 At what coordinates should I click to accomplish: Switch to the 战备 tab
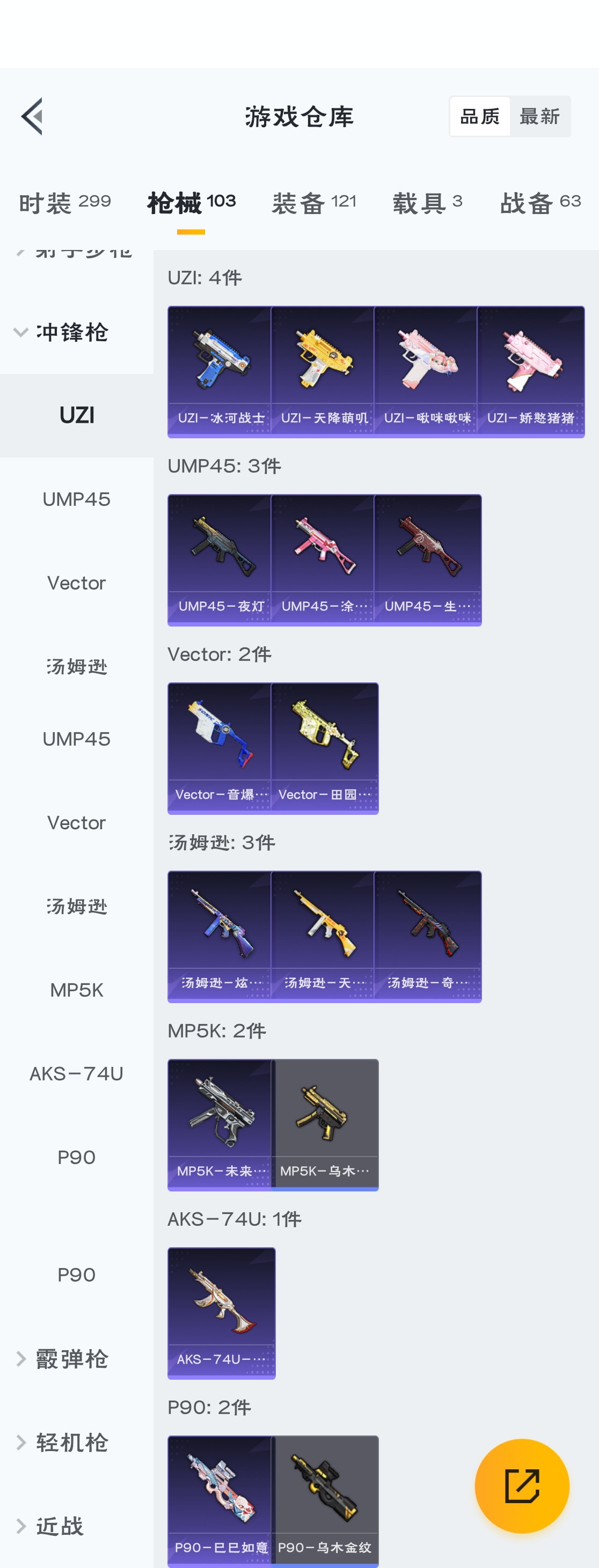(x=540, y=203)
